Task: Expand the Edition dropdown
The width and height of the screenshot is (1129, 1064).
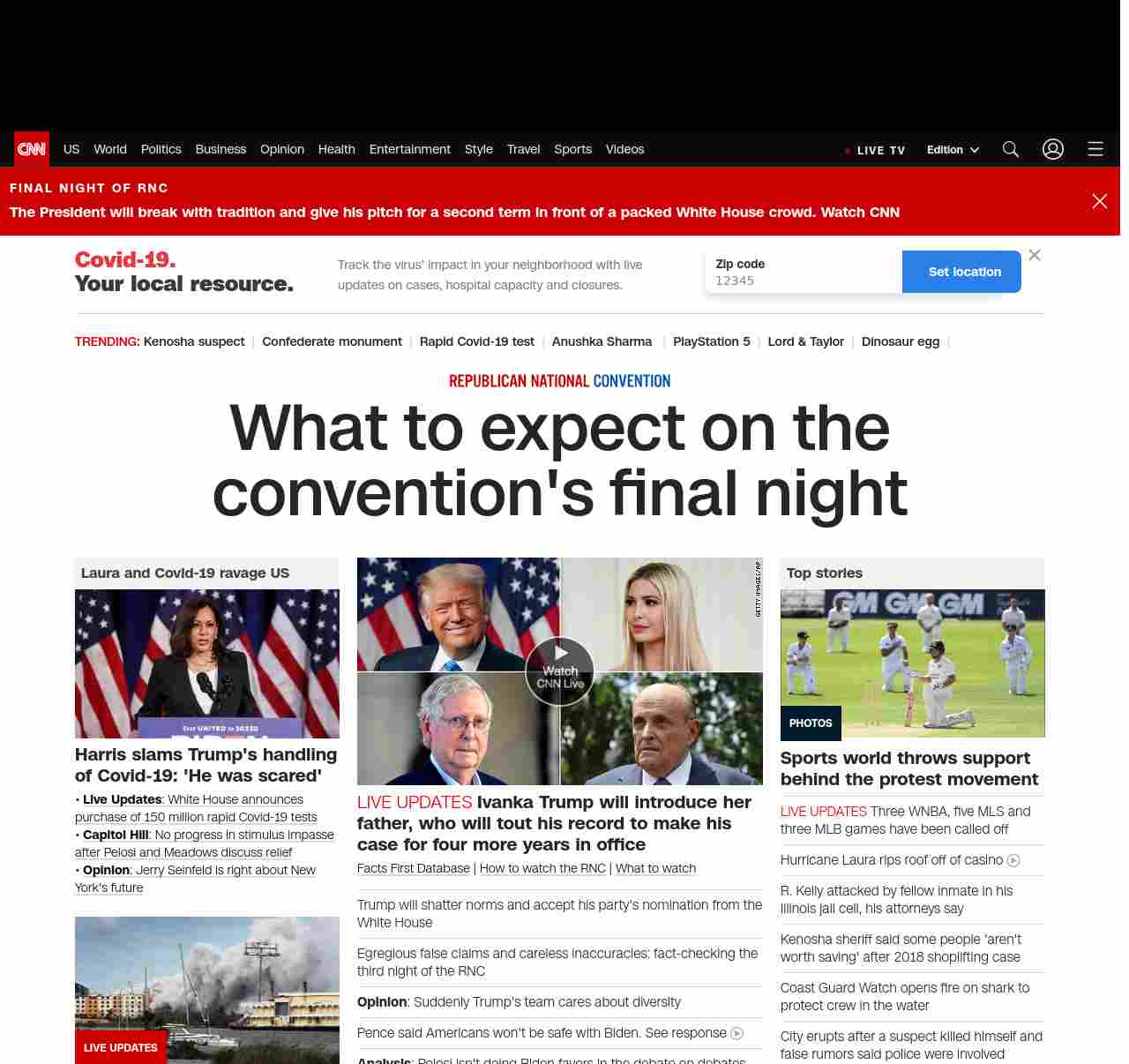Action: 953,150
